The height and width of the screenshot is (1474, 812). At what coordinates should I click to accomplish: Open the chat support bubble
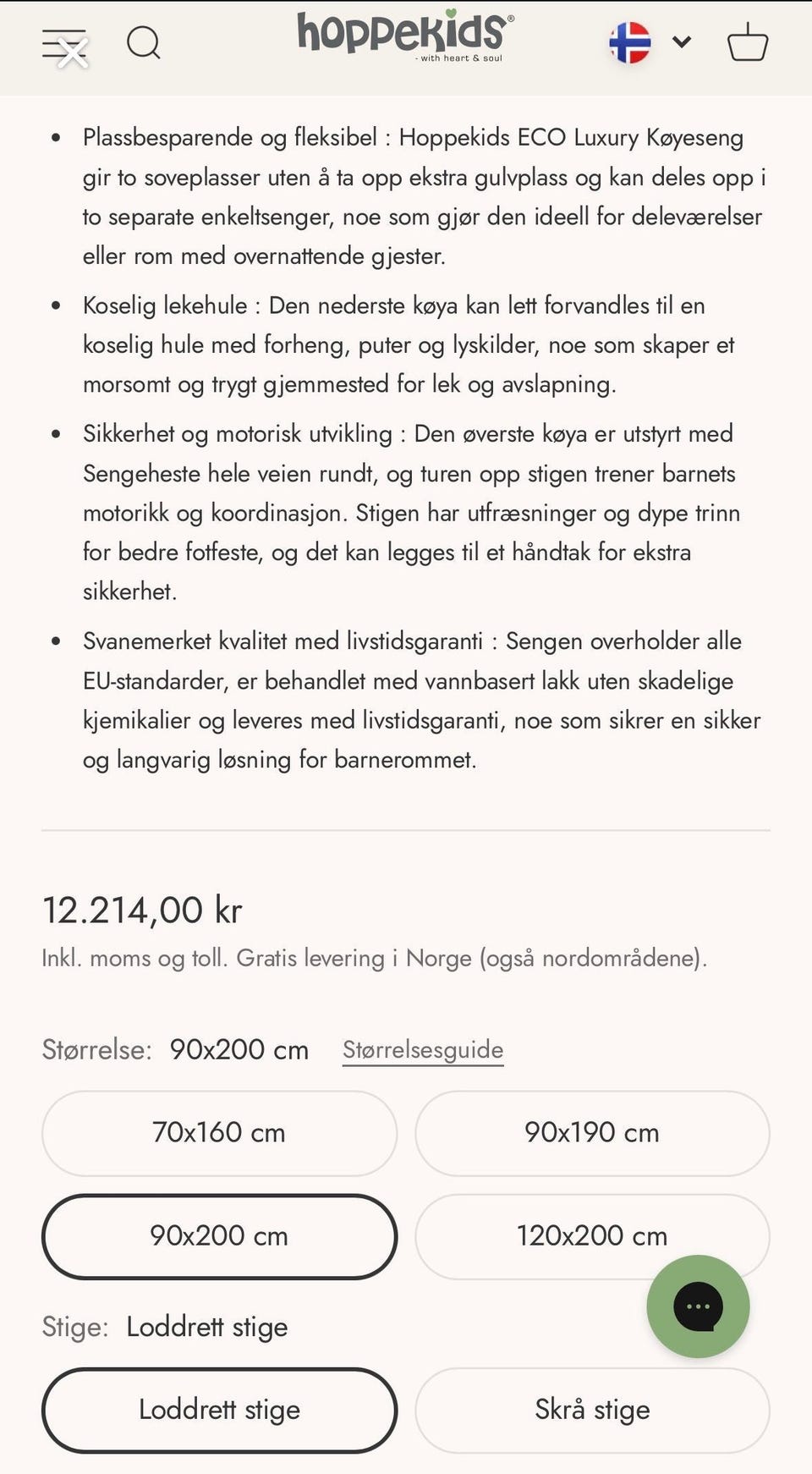coord(697,1306)
